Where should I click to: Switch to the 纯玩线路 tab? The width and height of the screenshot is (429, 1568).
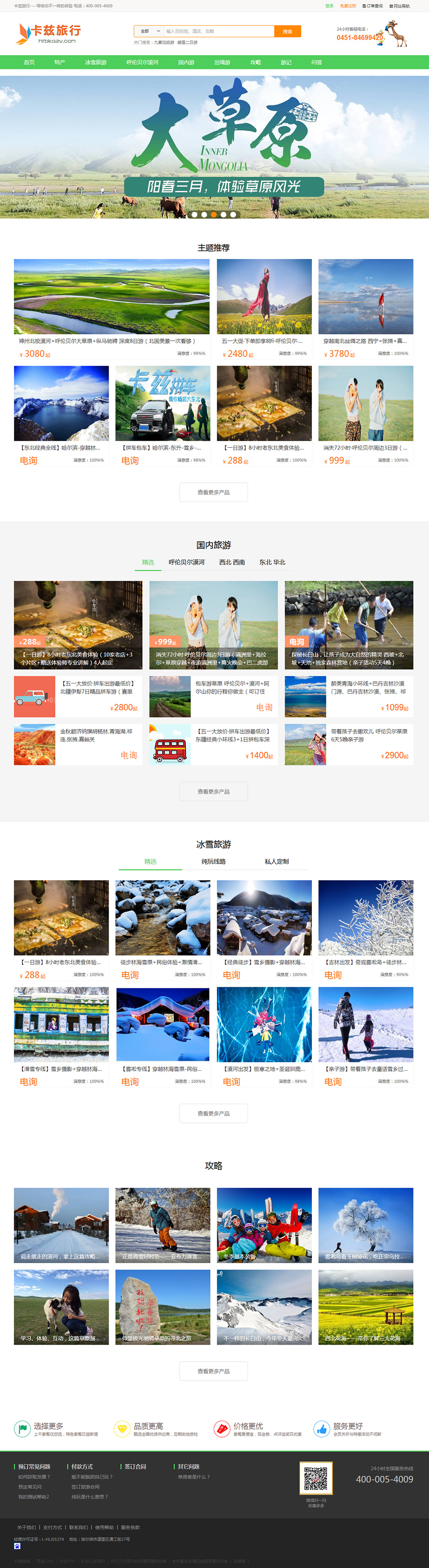213,861
